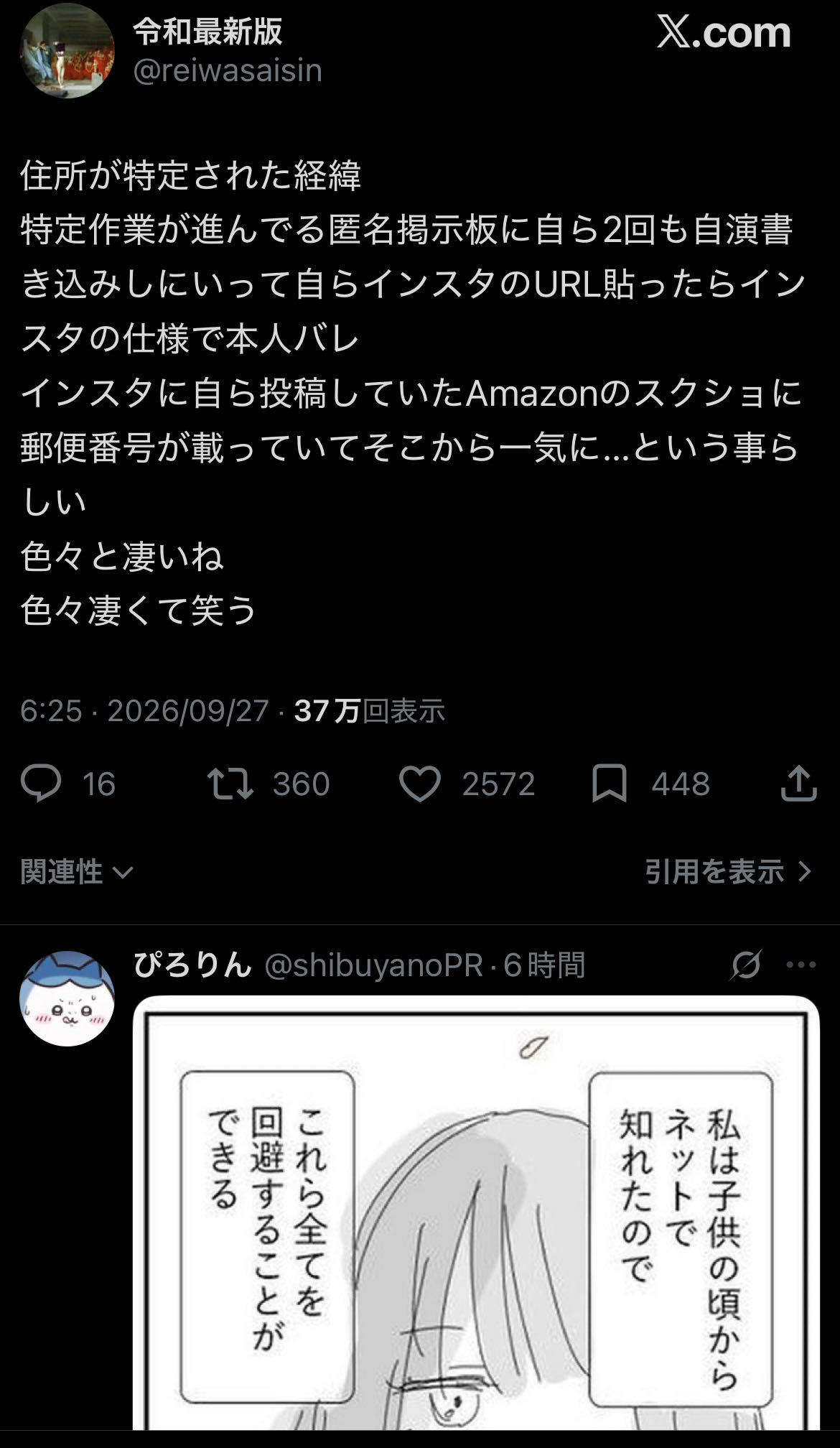The width and height of the screenshot is (840, 1448).
Task: Bookmark this tweet
Action: [x=609, y=784]
